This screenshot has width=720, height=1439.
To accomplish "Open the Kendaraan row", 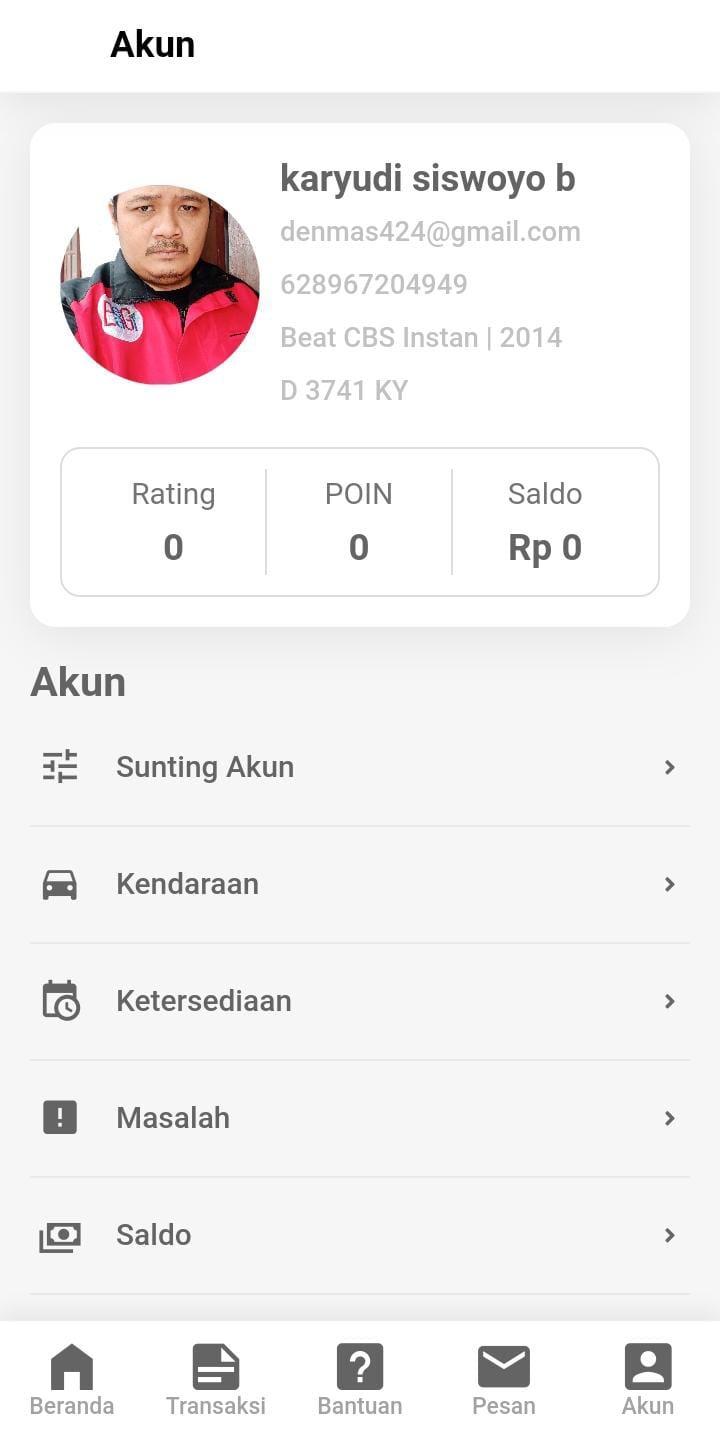I will point(359,884).
